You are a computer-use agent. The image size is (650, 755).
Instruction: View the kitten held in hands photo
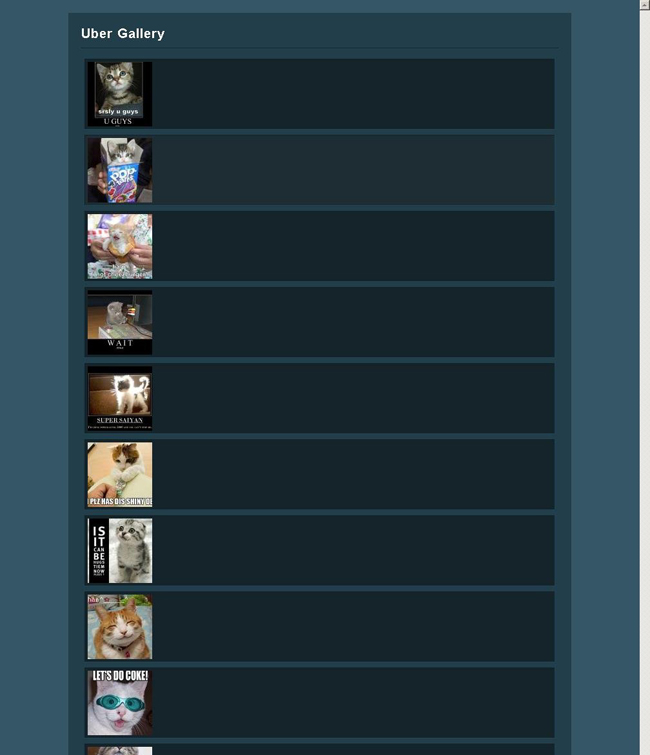point(120,246)
